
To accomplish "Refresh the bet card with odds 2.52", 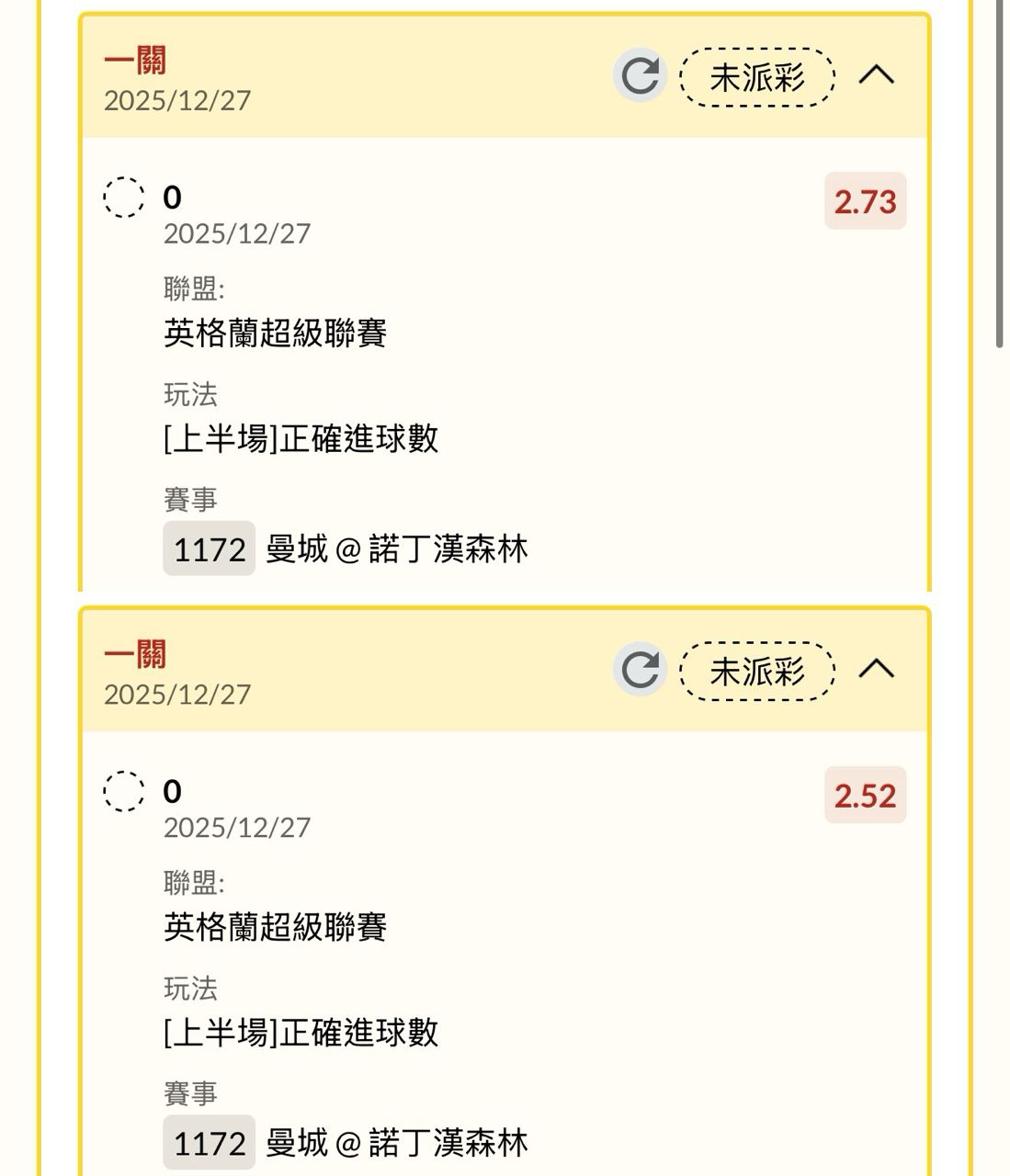I will pyautogui.click(x=640, y=669).
